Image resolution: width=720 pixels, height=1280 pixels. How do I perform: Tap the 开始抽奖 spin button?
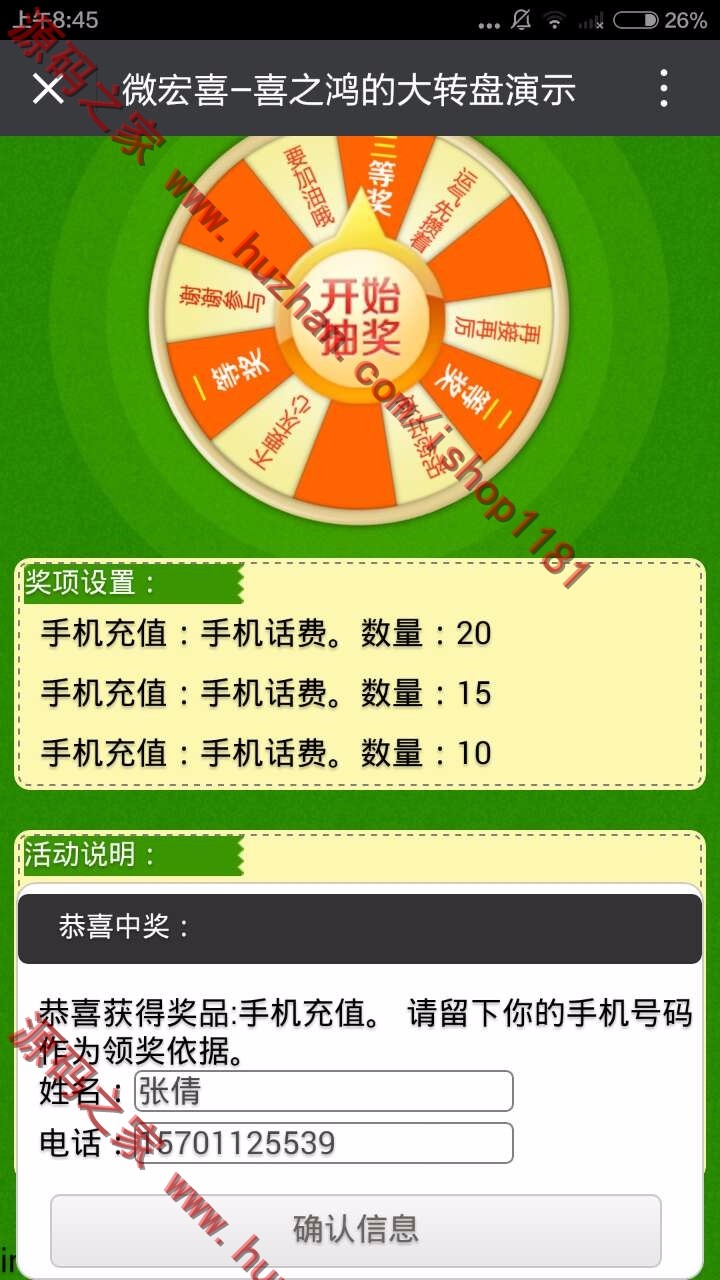point(359,318)
